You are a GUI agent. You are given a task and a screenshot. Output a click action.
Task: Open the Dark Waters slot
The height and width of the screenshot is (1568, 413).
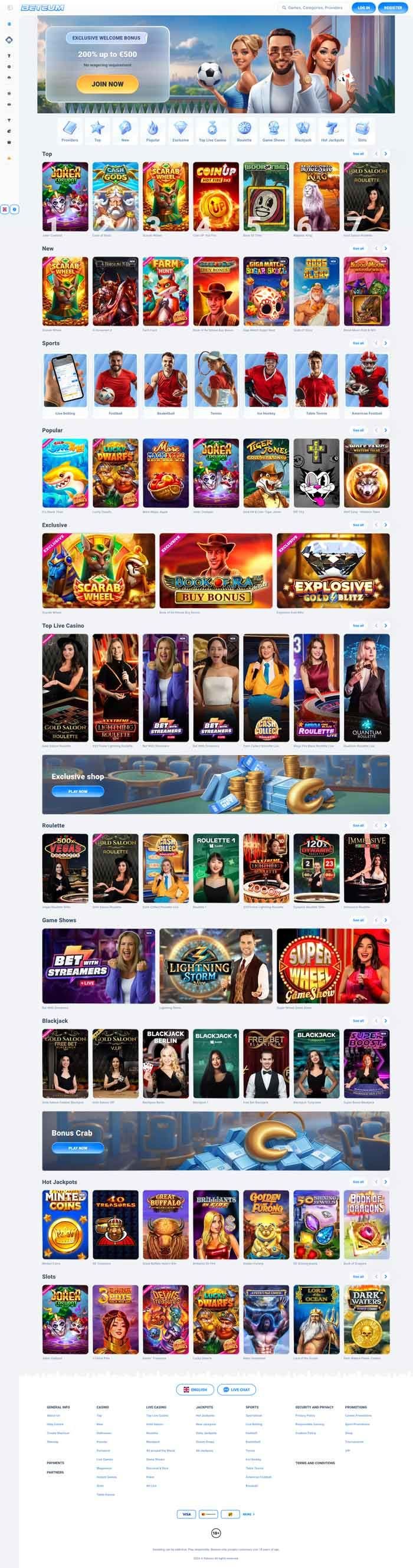[x=367, y=1319]
